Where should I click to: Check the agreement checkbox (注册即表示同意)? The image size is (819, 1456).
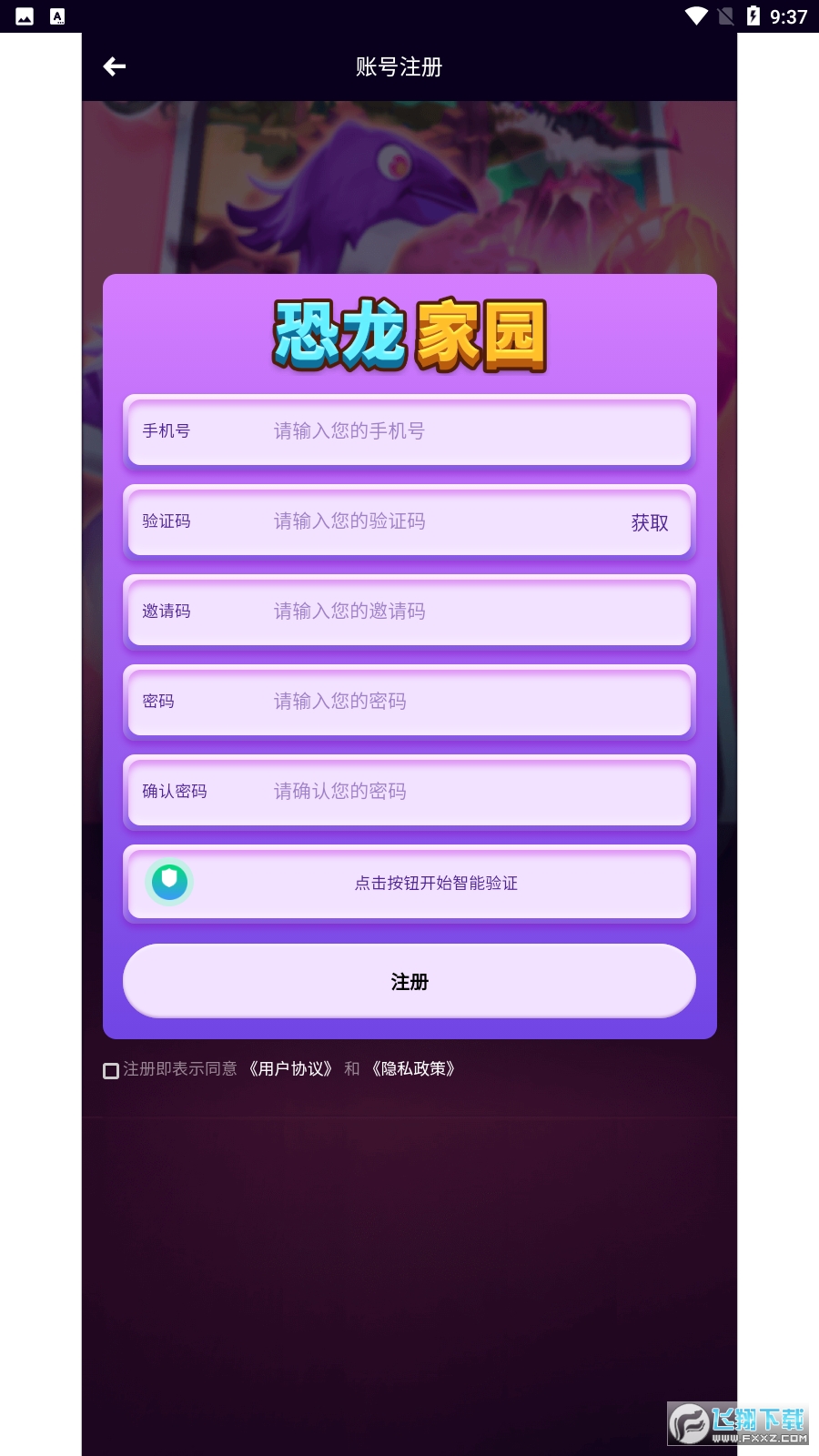pos(111,1070)
